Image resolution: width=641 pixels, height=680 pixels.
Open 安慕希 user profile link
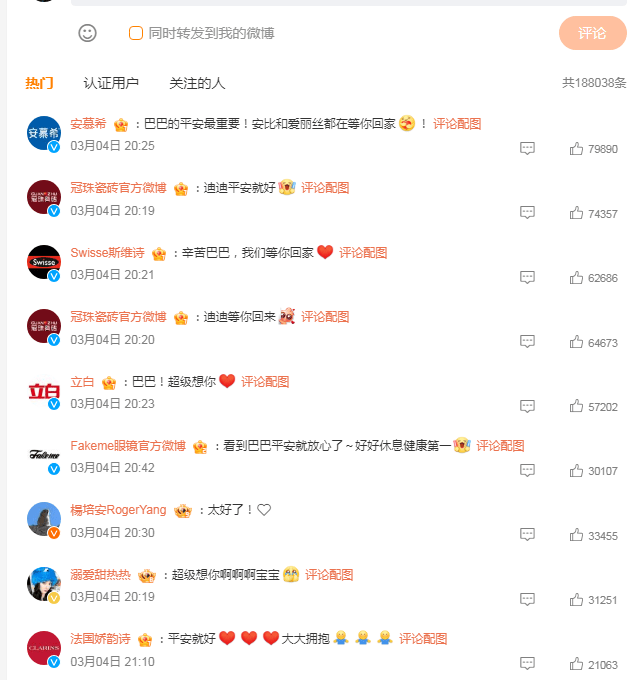pos(88,124)
